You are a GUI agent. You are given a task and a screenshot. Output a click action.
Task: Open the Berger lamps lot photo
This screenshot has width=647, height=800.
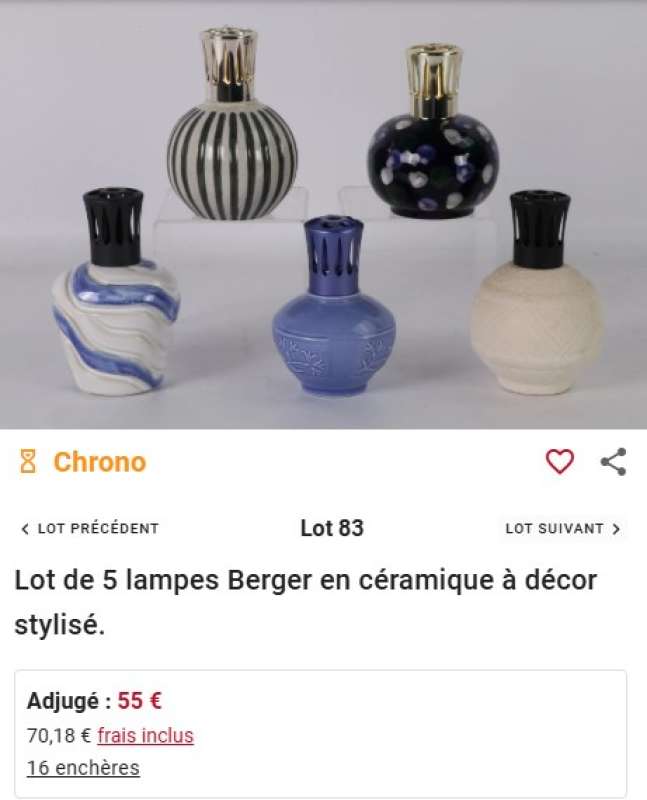pos(323,215)
